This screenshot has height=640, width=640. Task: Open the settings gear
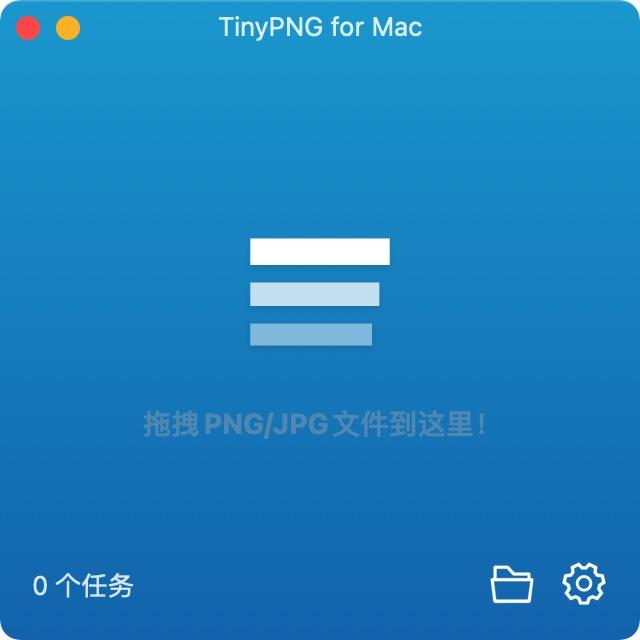tap(584, 583)
